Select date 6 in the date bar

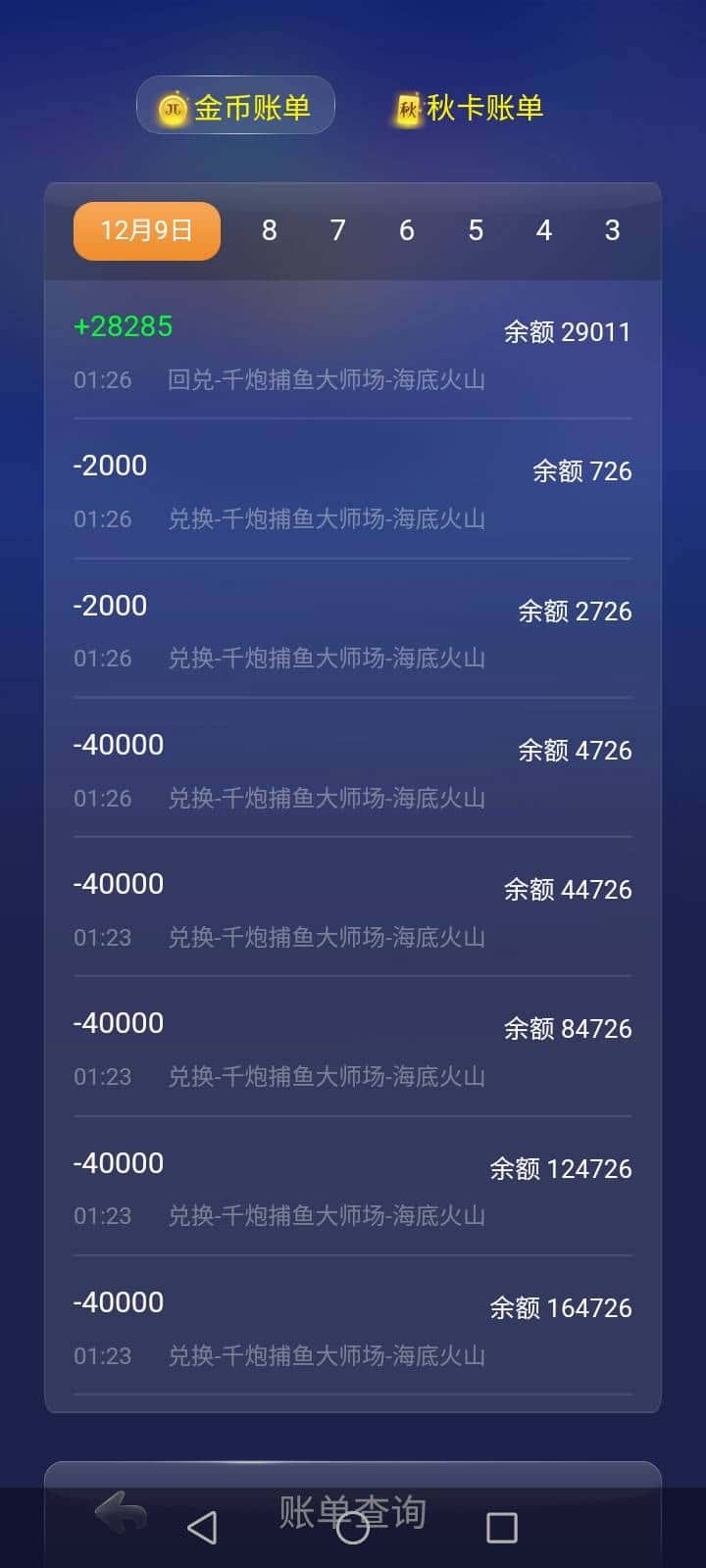[406, 230]
